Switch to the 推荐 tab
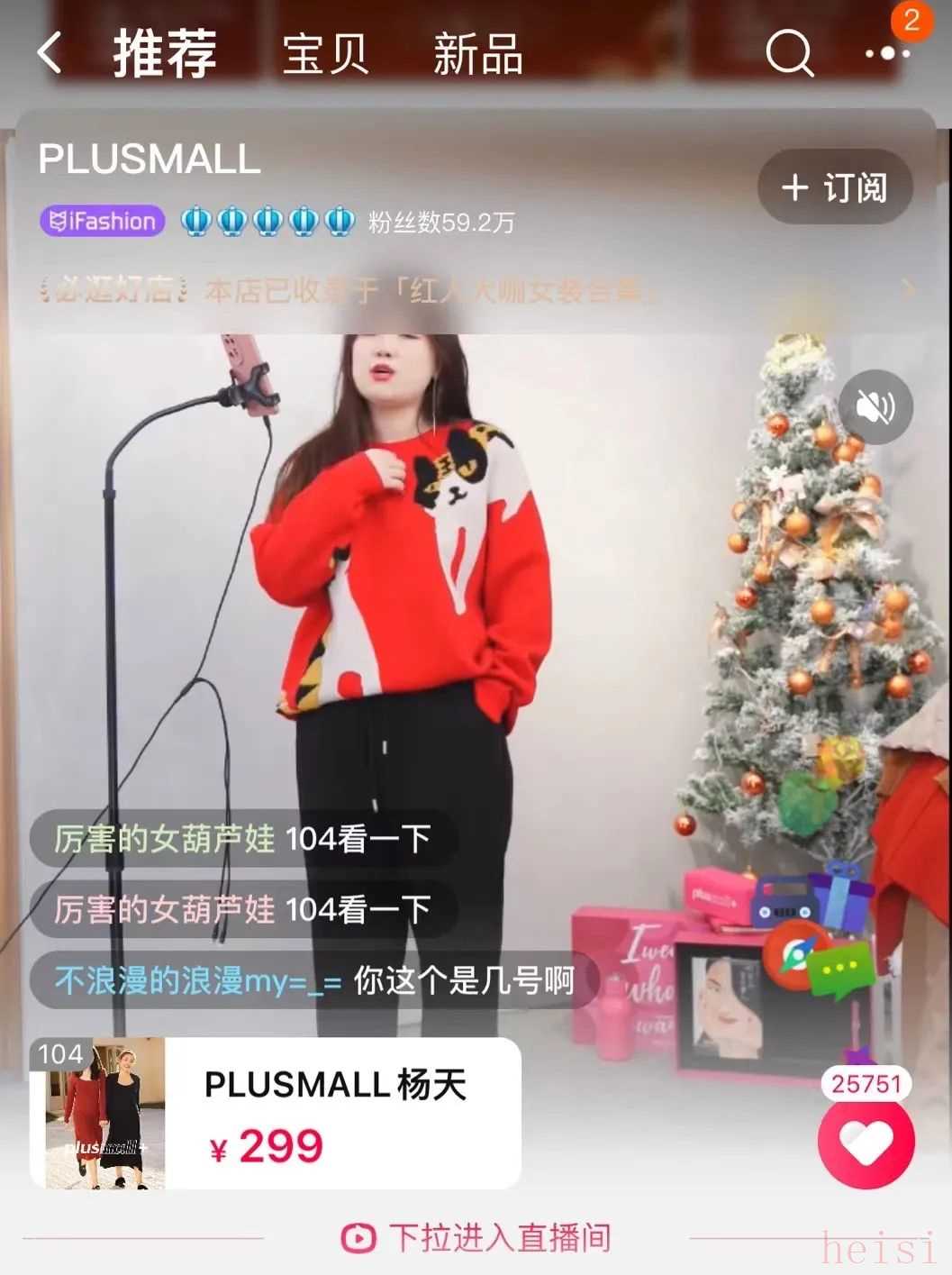Viewport: 952px width, 1275px height. coord(165,53)
